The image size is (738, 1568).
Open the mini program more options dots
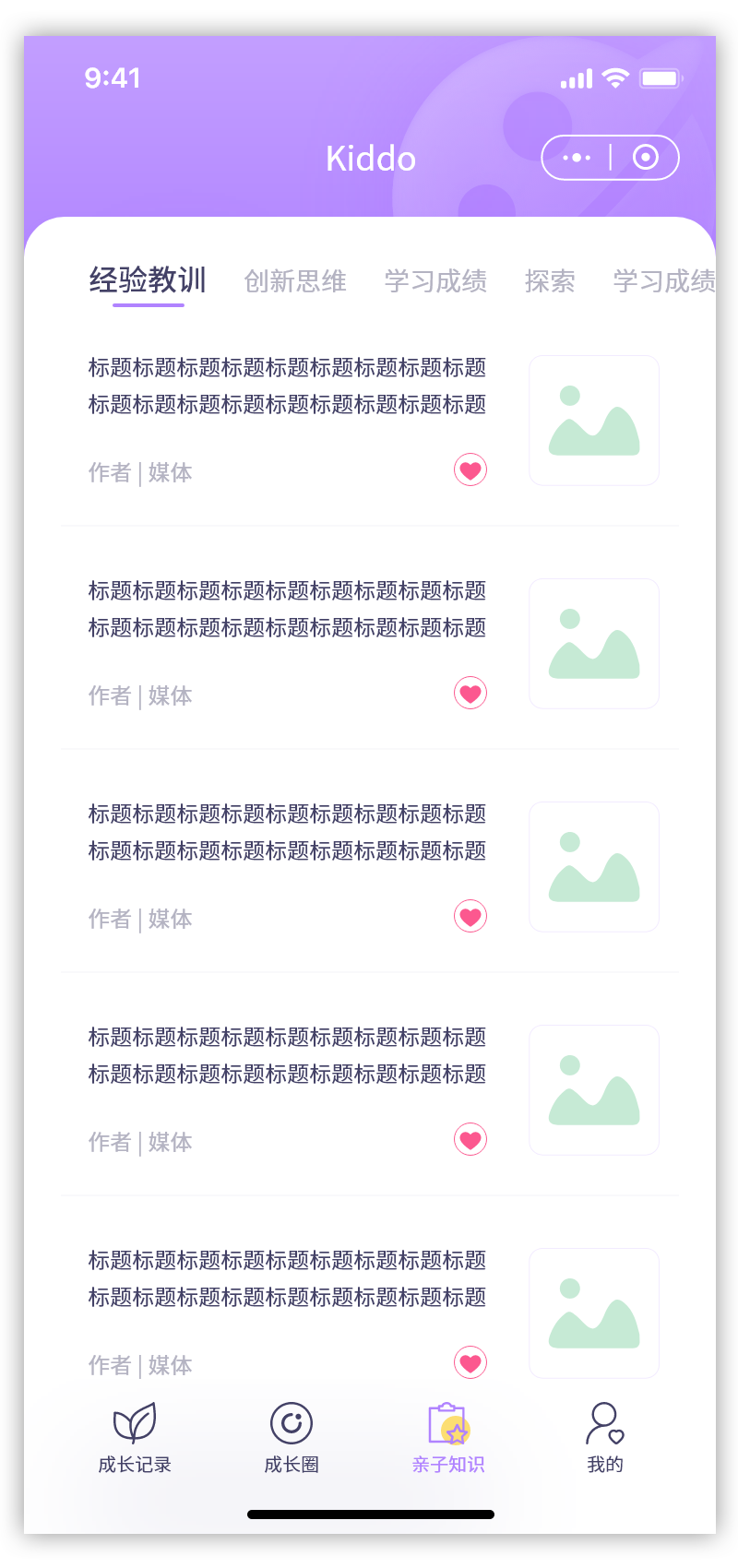577,158
